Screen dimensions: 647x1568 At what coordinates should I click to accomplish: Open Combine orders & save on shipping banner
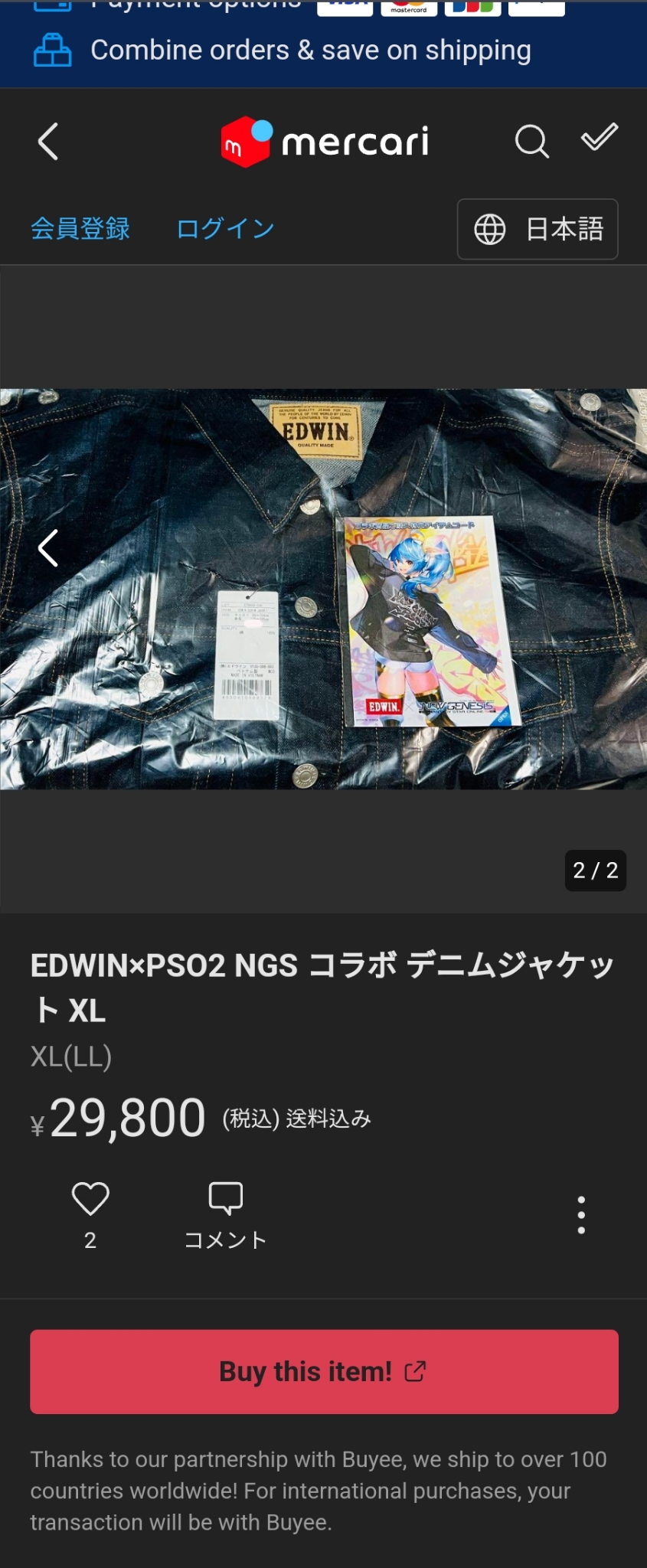[310, 51]
